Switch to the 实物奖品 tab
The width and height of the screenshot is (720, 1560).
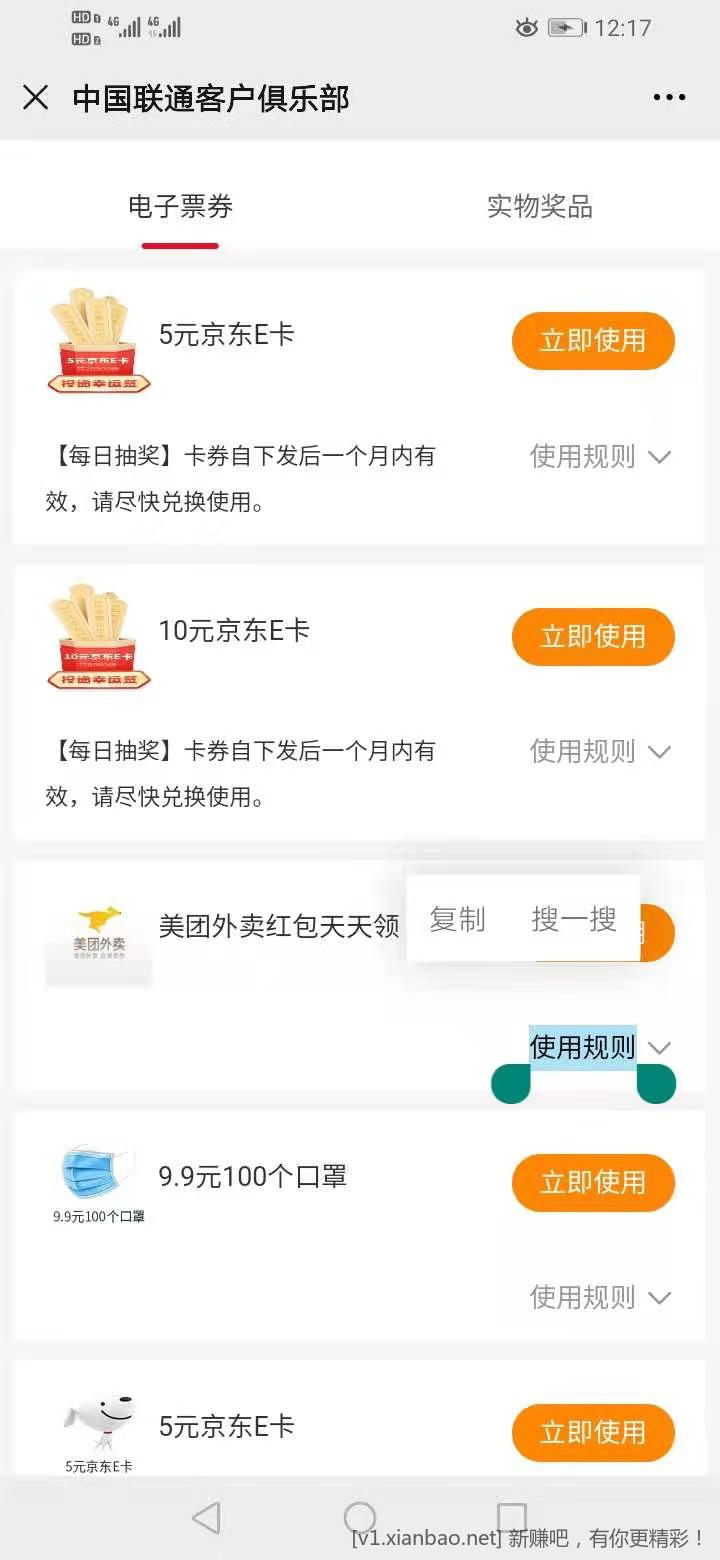(x=539, y=207)
